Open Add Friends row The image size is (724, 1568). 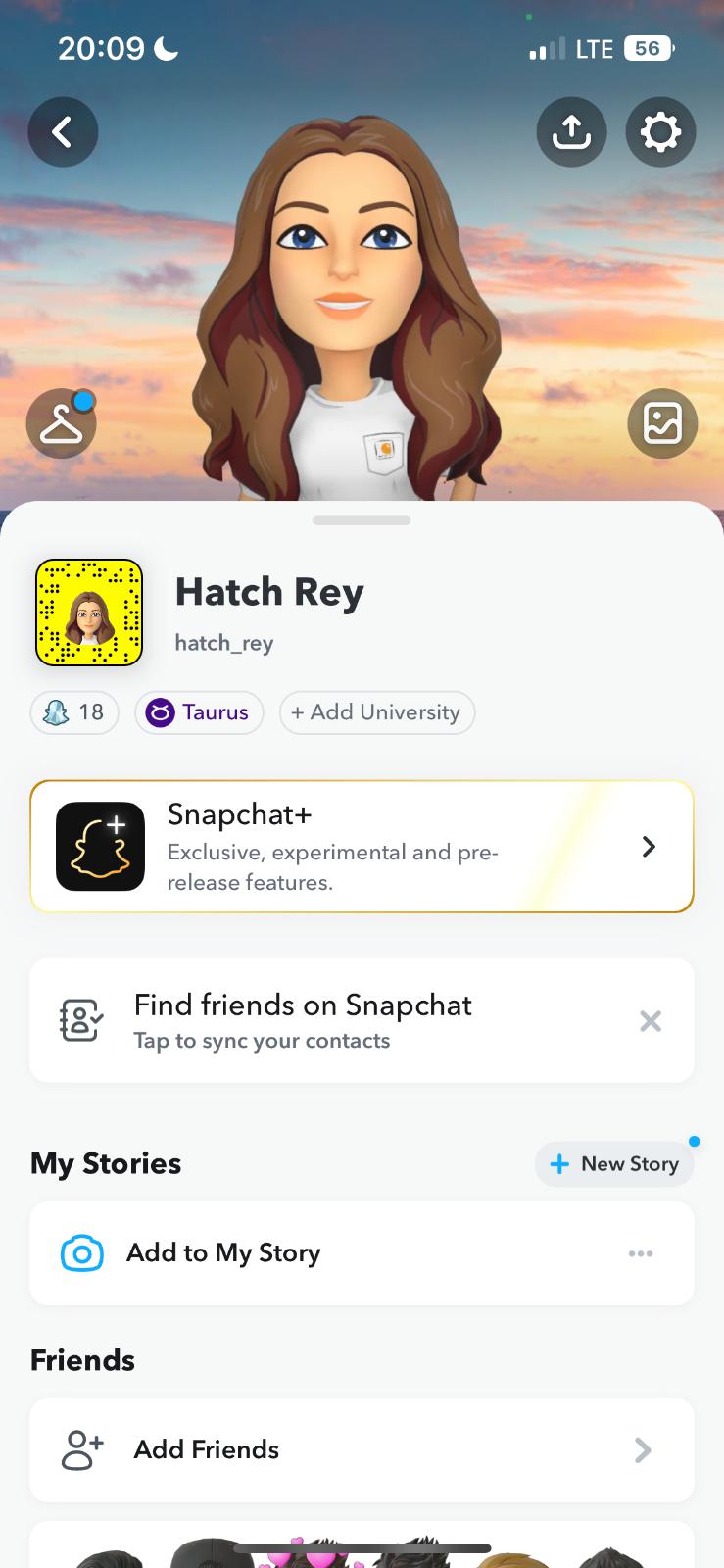coord(362,1449)
